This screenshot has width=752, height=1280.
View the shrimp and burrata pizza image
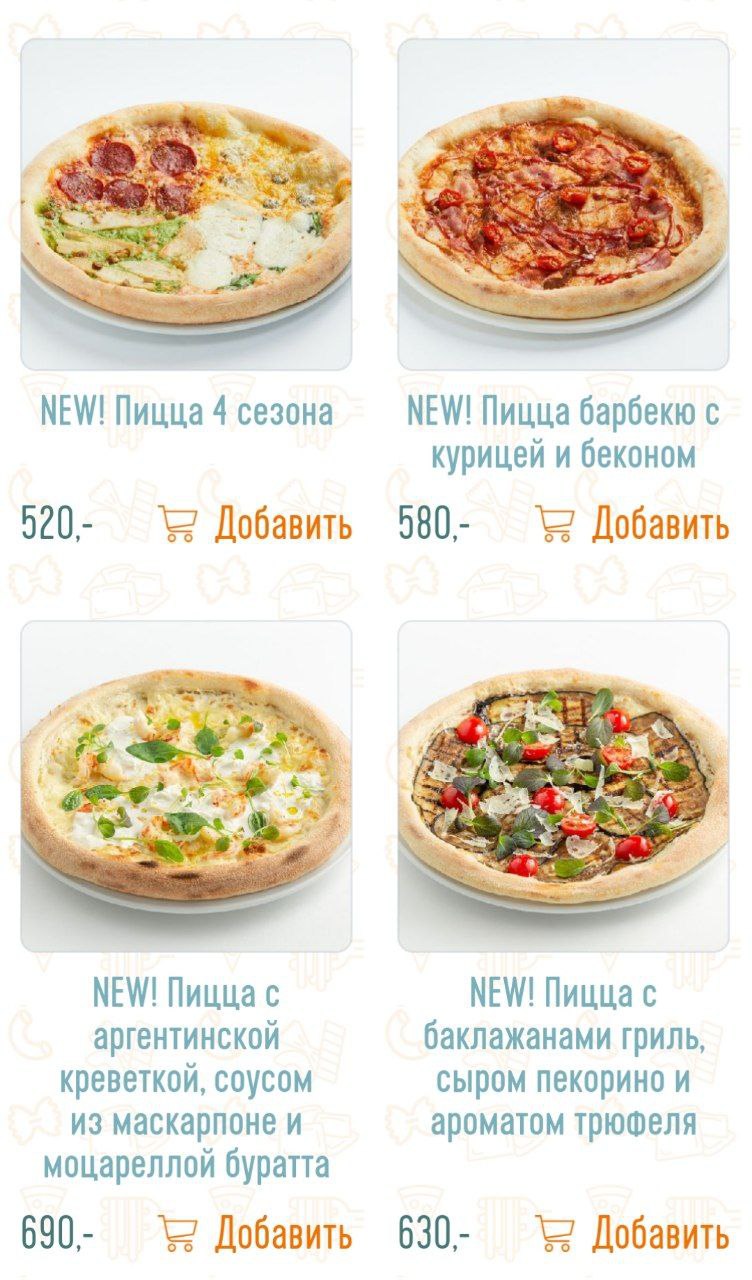186,786
